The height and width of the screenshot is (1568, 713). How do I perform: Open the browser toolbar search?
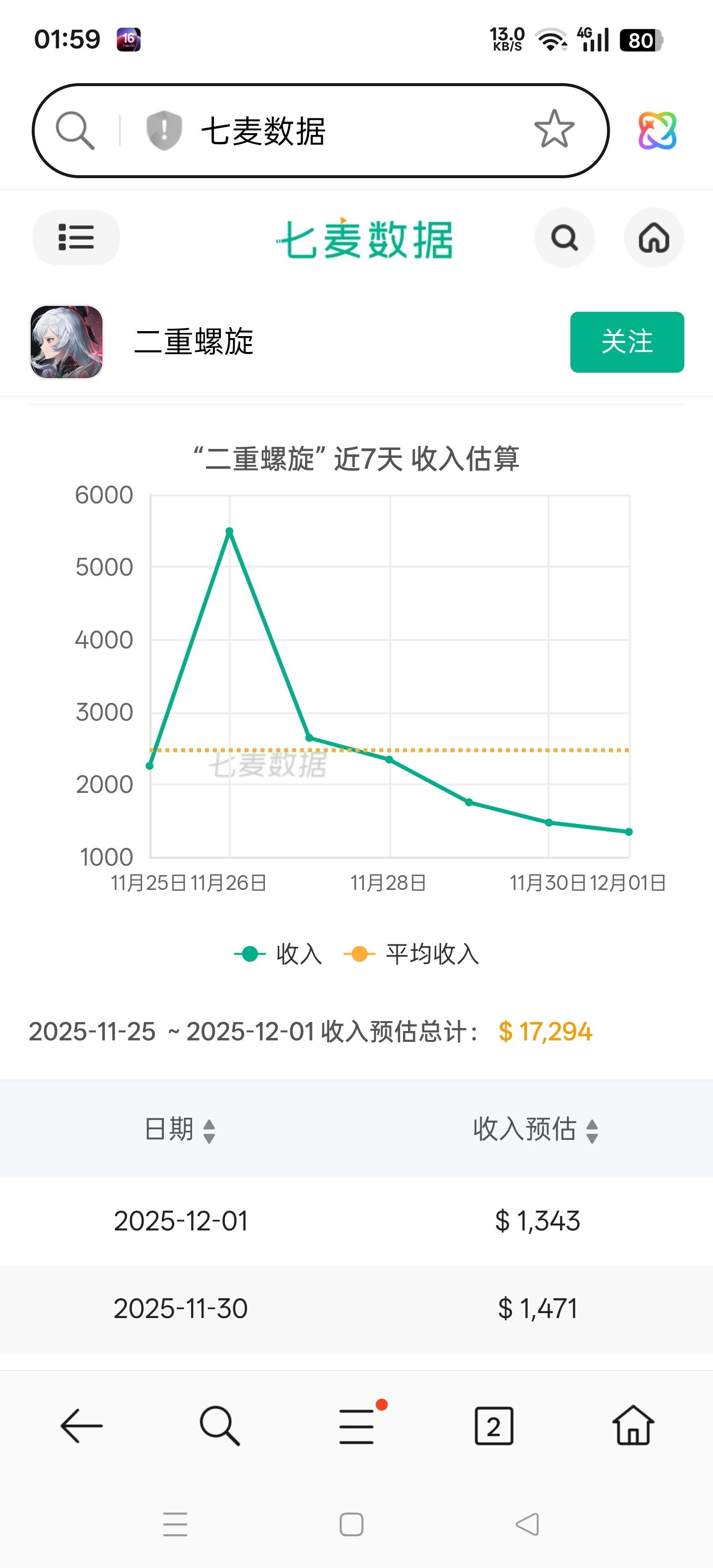(x=219, y=1425)
